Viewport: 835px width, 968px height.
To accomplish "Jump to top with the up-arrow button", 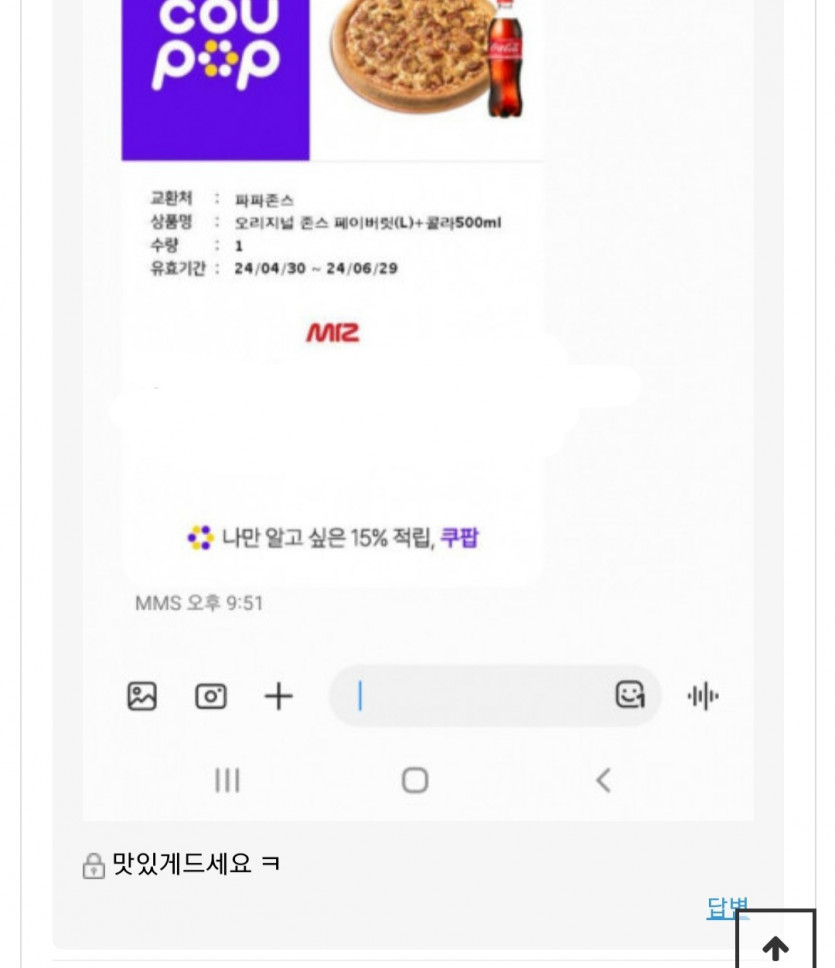I will pos(776,945).
